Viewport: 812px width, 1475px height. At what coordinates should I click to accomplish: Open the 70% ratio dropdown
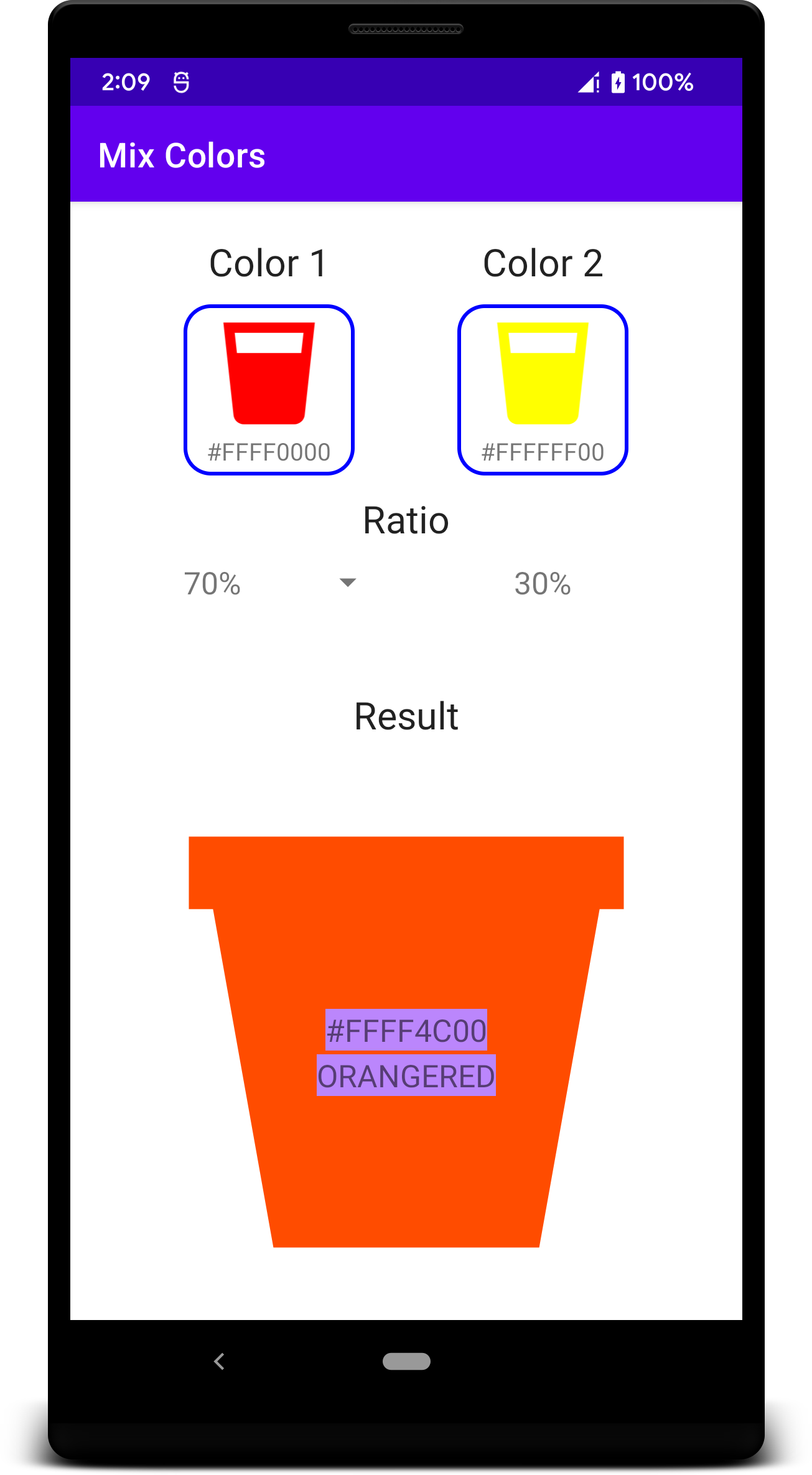pos(269,583)
